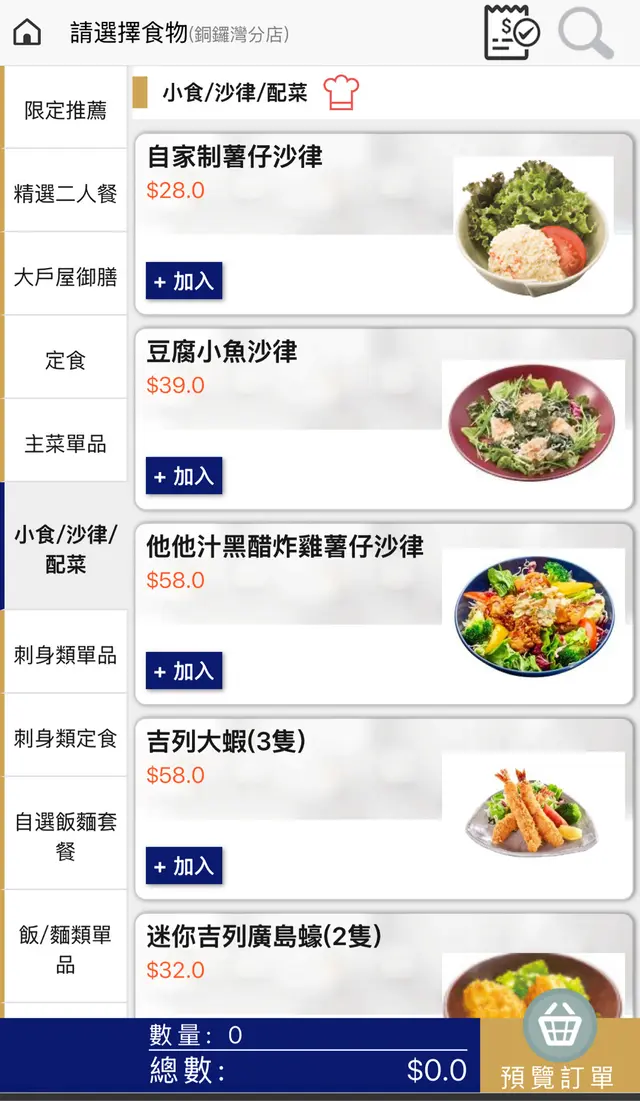Viewport: 640px width, 1101px height.
Task: Add 吉列大蝦(3隻) to the order
Action: click(184, 866)
